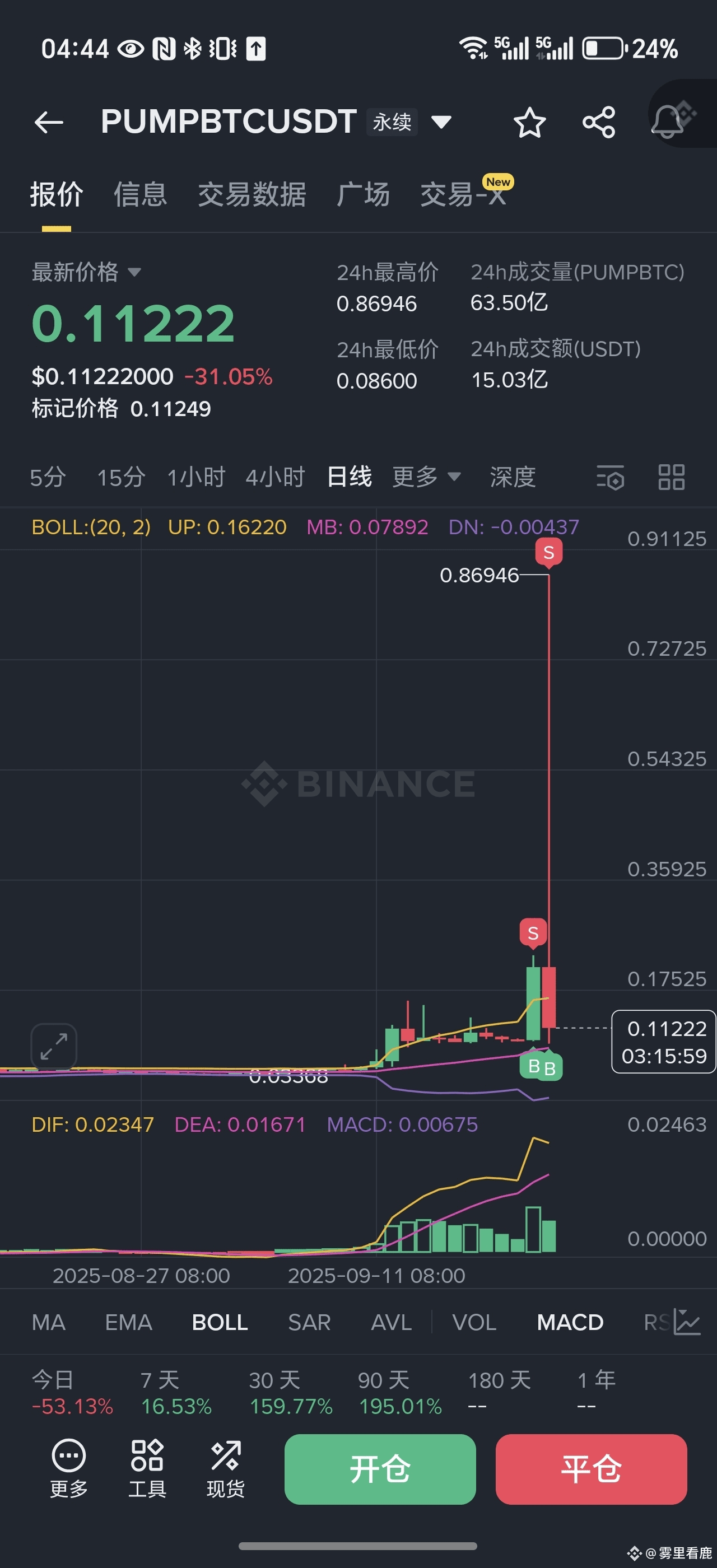Select the 15分 chart interval
Image resolution: width=717 pixels, height=1568 pixels.
[121, 477]
